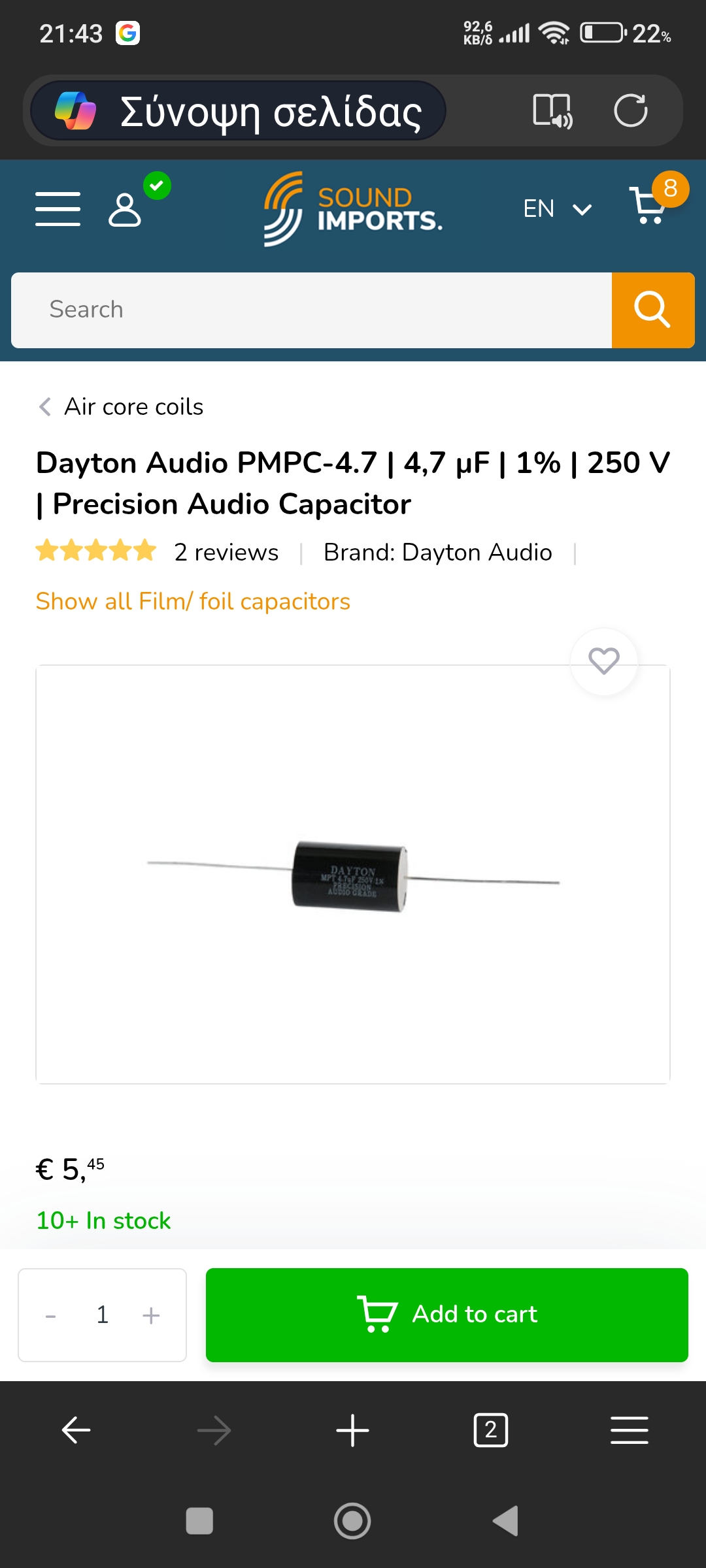
Task: Turn on read aloud mode
Action: pyautogui.click(x=552, y=110)
